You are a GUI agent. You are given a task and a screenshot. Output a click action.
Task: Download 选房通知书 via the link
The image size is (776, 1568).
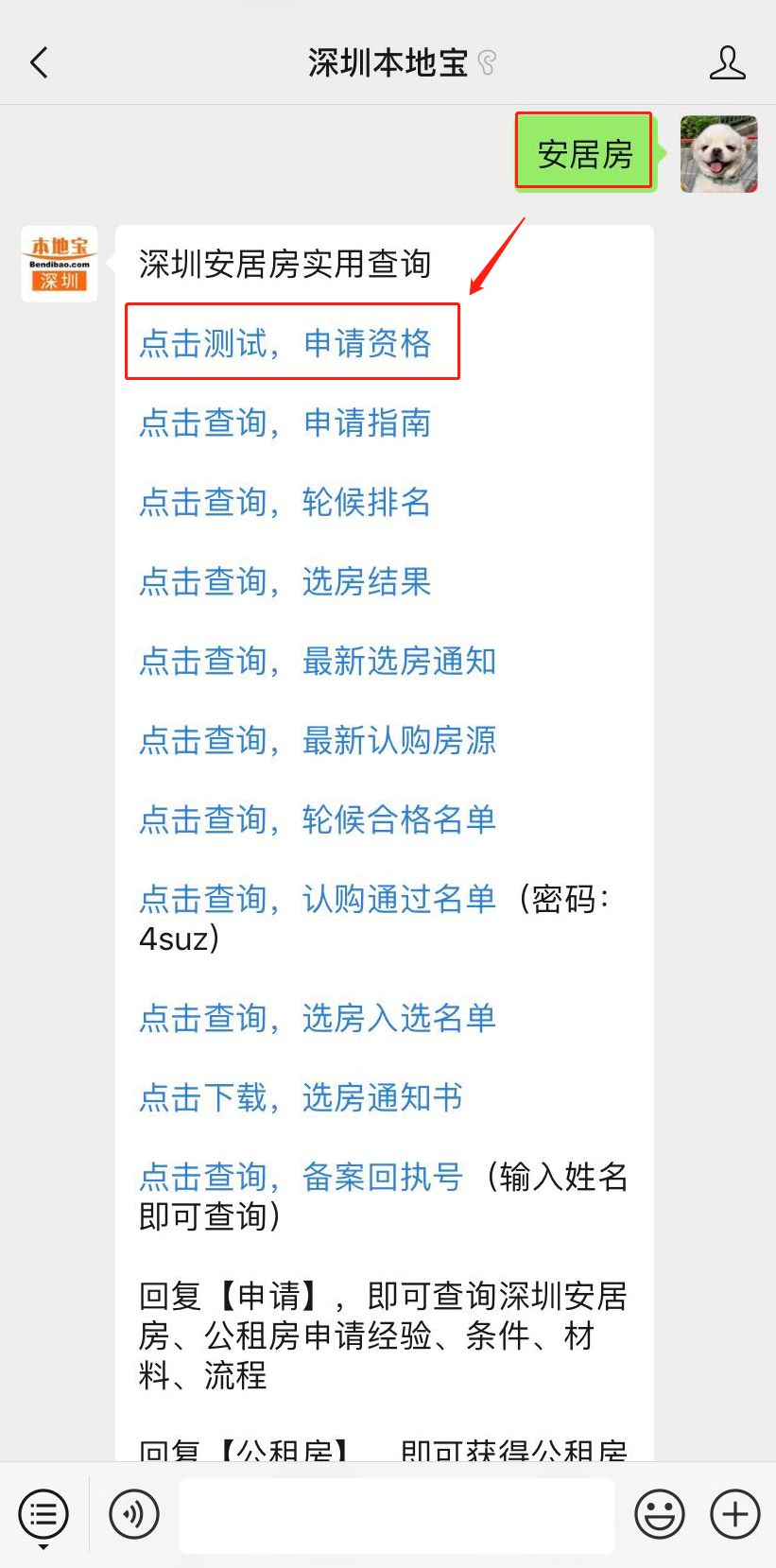(300, 1097)
